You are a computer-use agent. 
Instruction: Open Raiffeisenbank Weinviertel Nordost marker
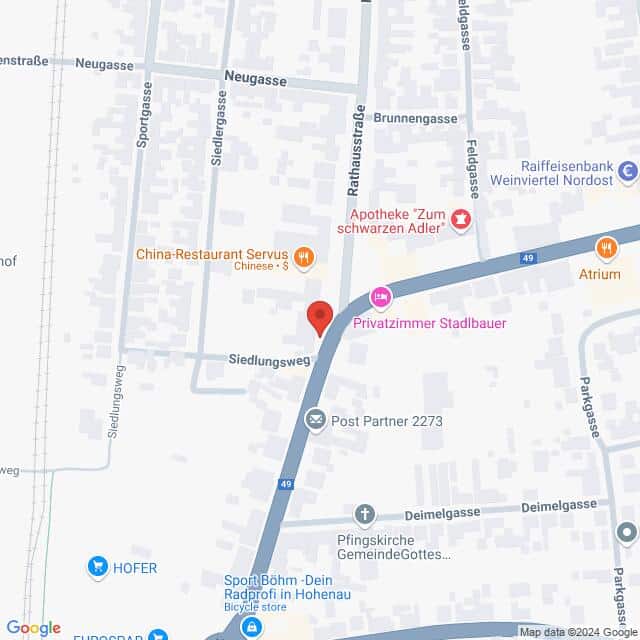pyautogui.click(x=628, y=172)
